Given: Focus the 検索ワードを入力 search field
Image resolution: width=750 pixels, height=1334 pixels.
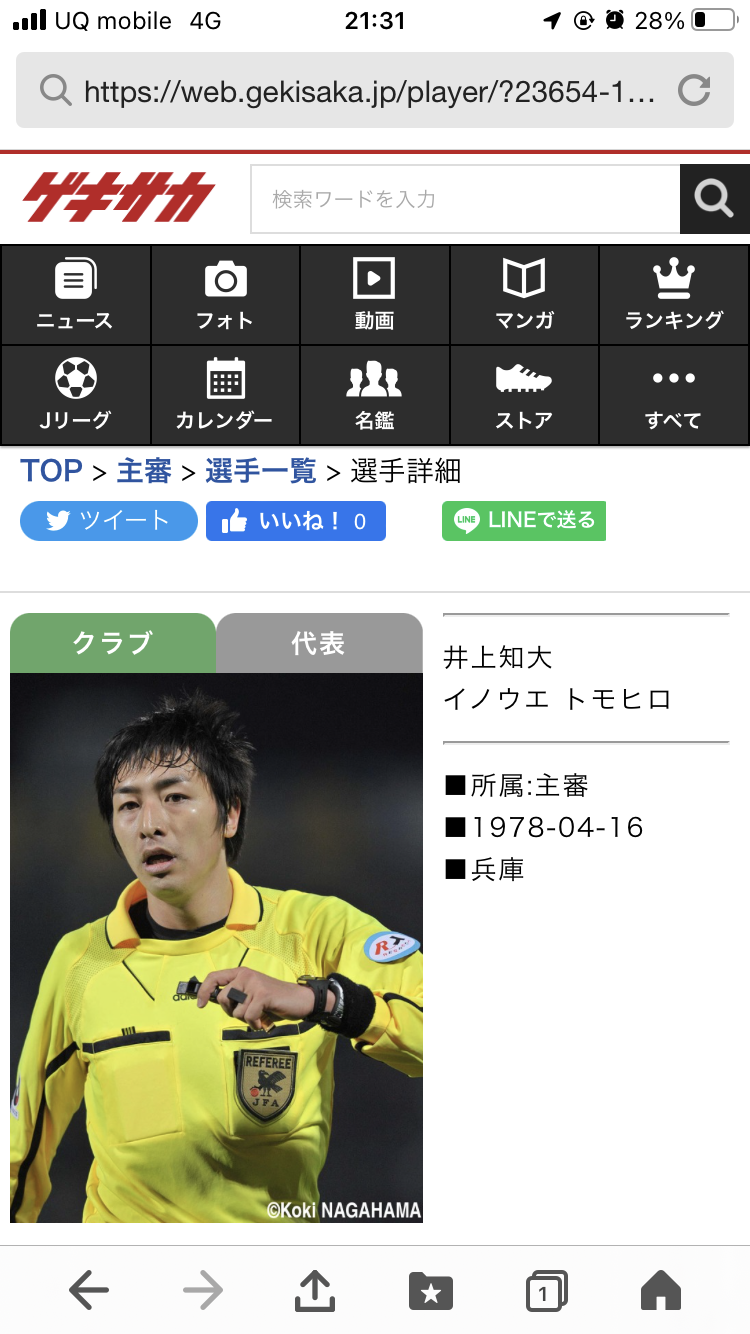Looking at the screenshot, I should pyautogui.click(x=465, y=199).
